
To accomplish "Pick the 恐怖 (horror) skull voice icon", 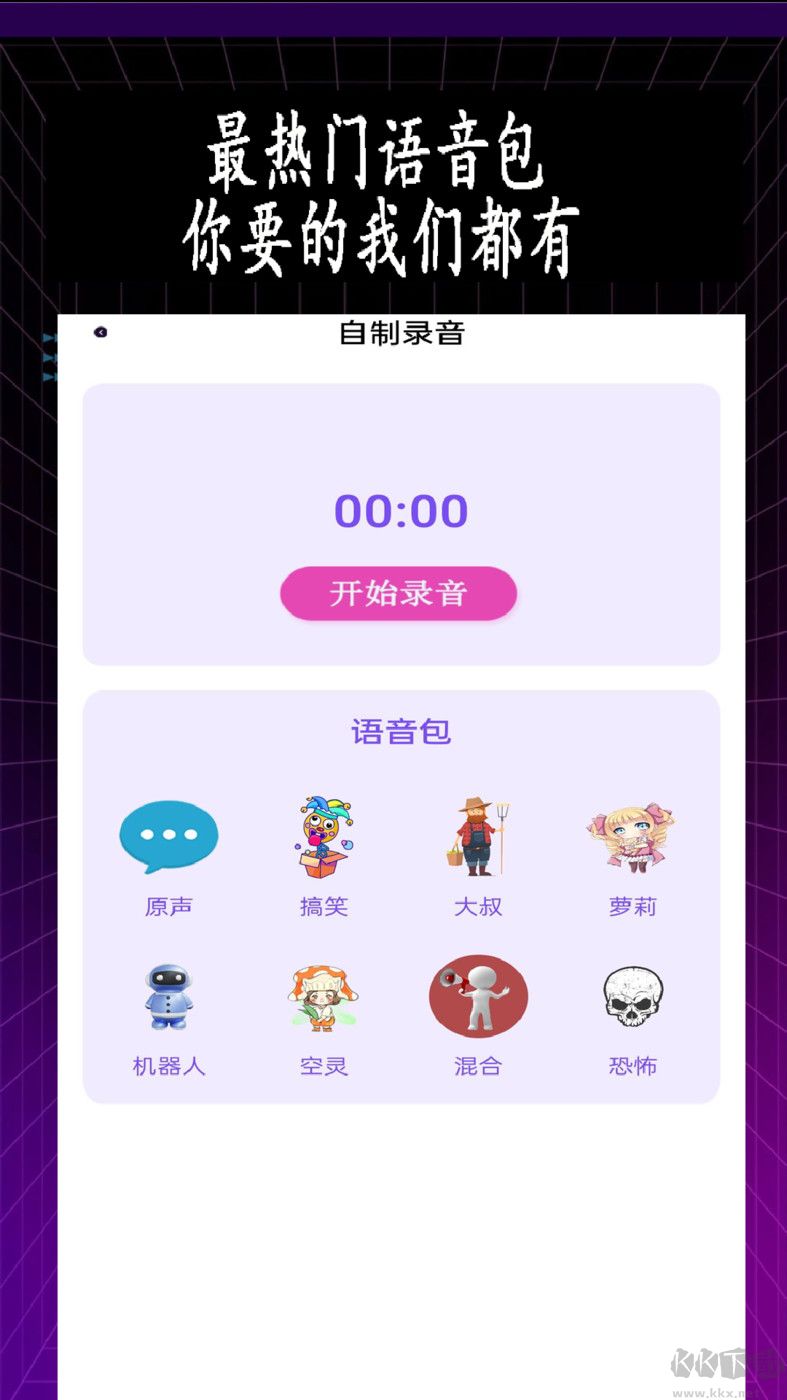I will point(631,995).
